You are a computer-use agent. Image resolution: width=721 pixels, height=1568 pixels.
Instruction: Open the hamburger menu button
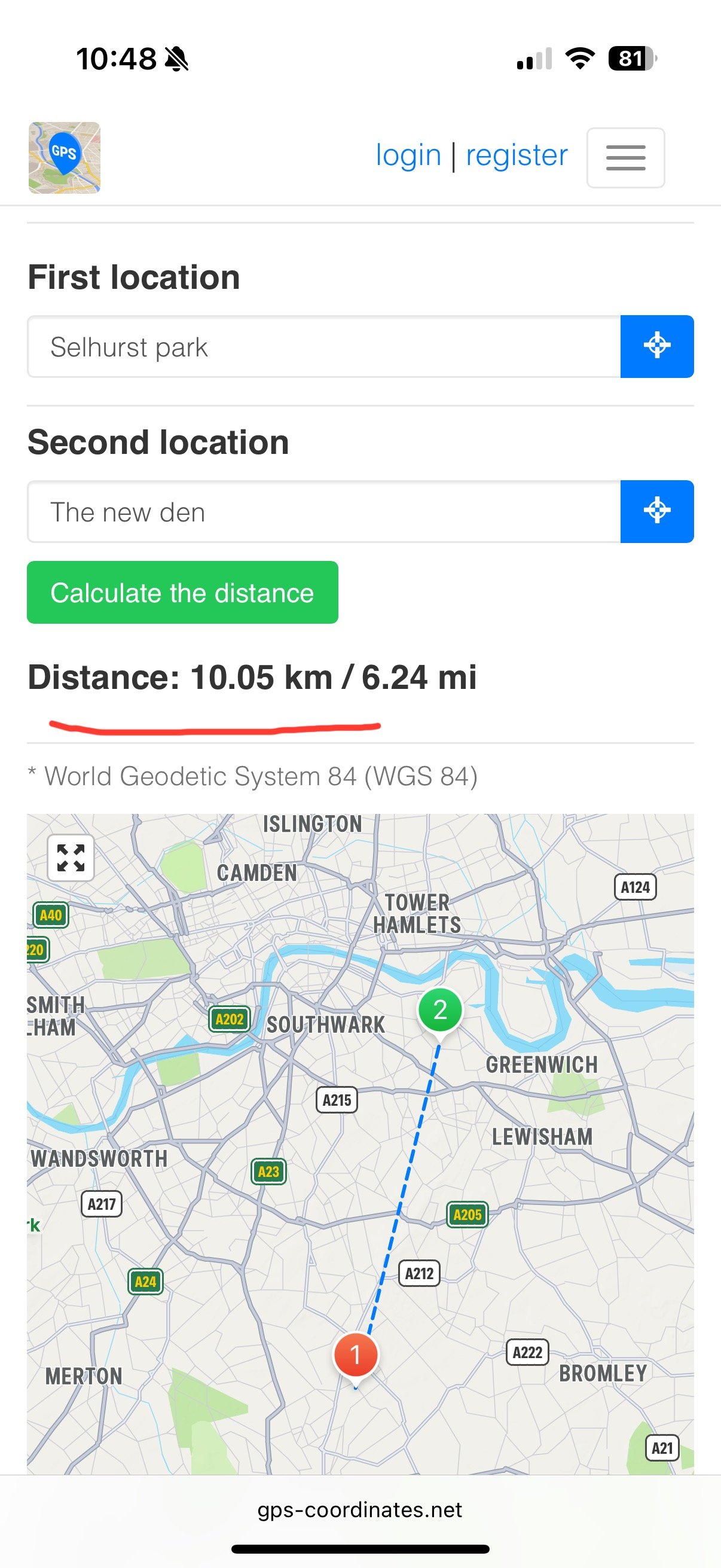tap(625, 158)
